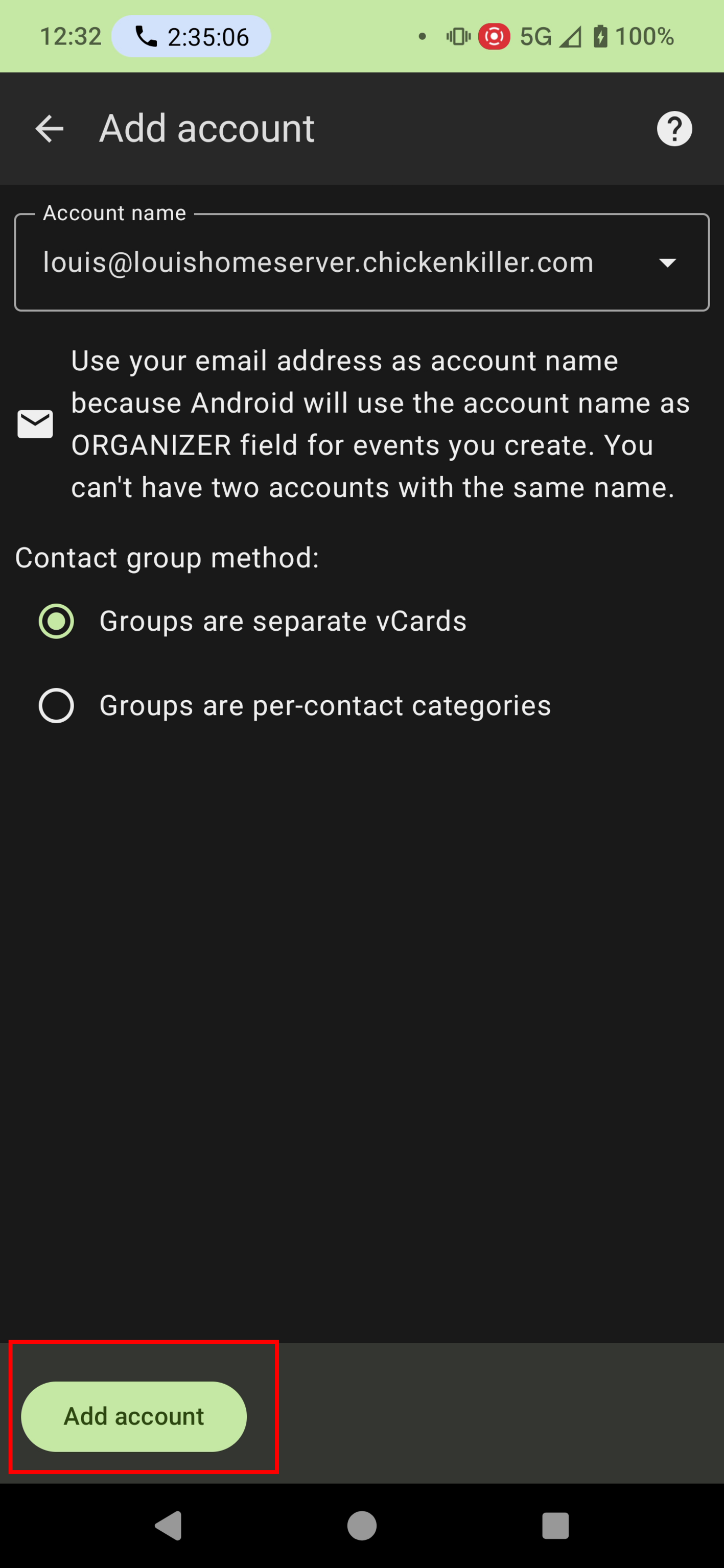This screenshot has width=724, height=1568.
Task: Tap the system back navigation button
Action: pos(169,1526)
